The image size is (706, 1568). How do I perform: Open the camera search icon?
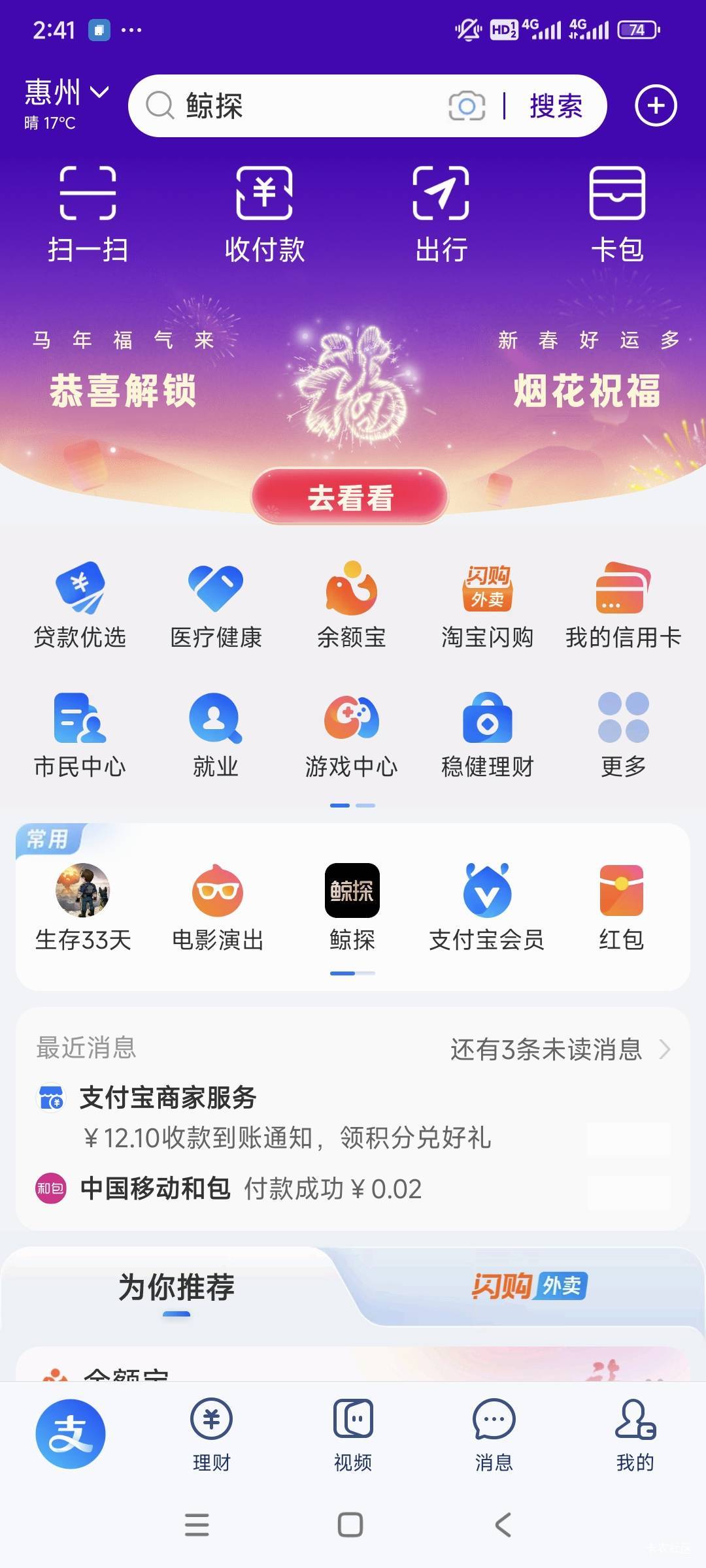coord(467,106)
